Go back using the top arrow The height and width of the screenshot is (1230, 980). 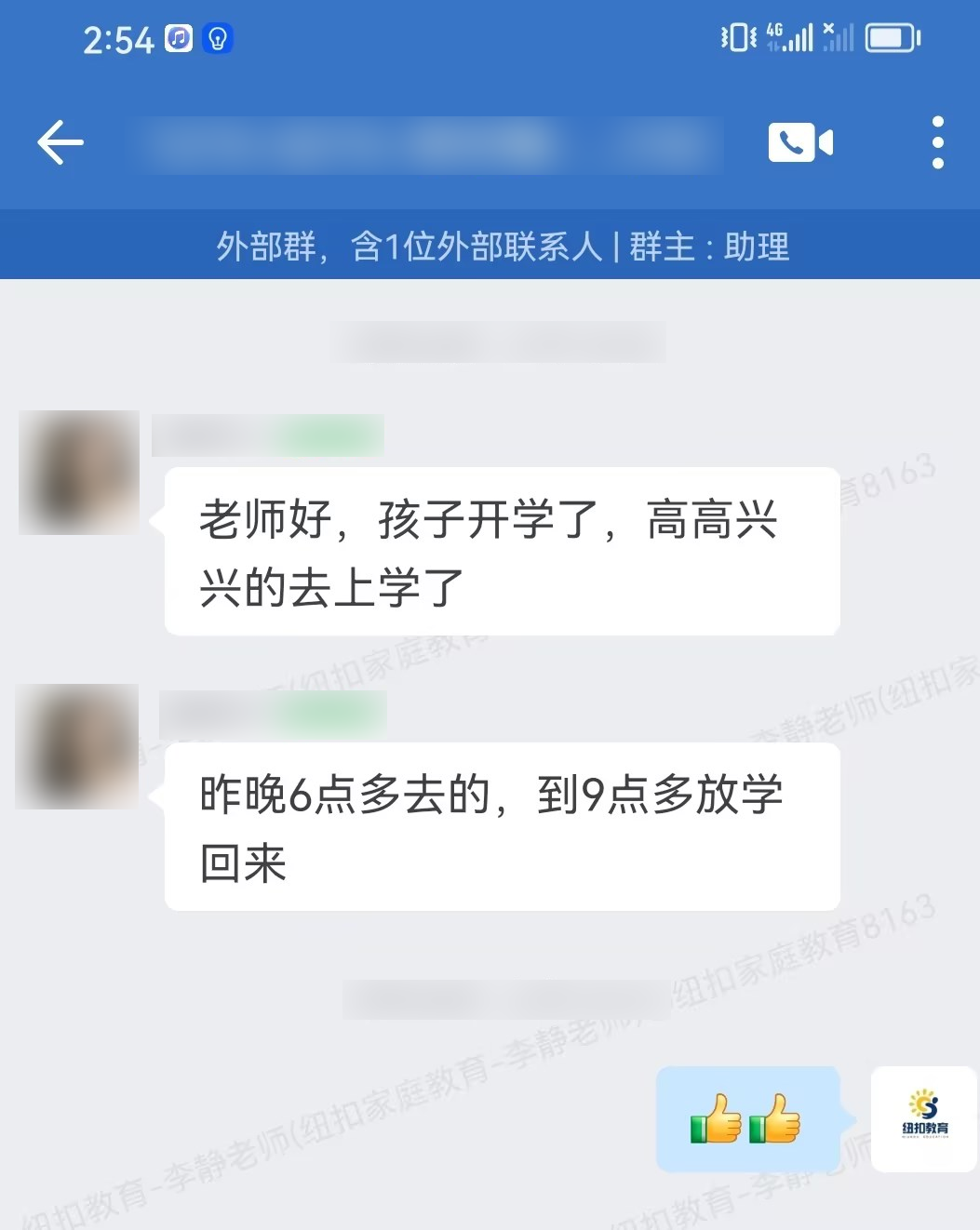60,142
